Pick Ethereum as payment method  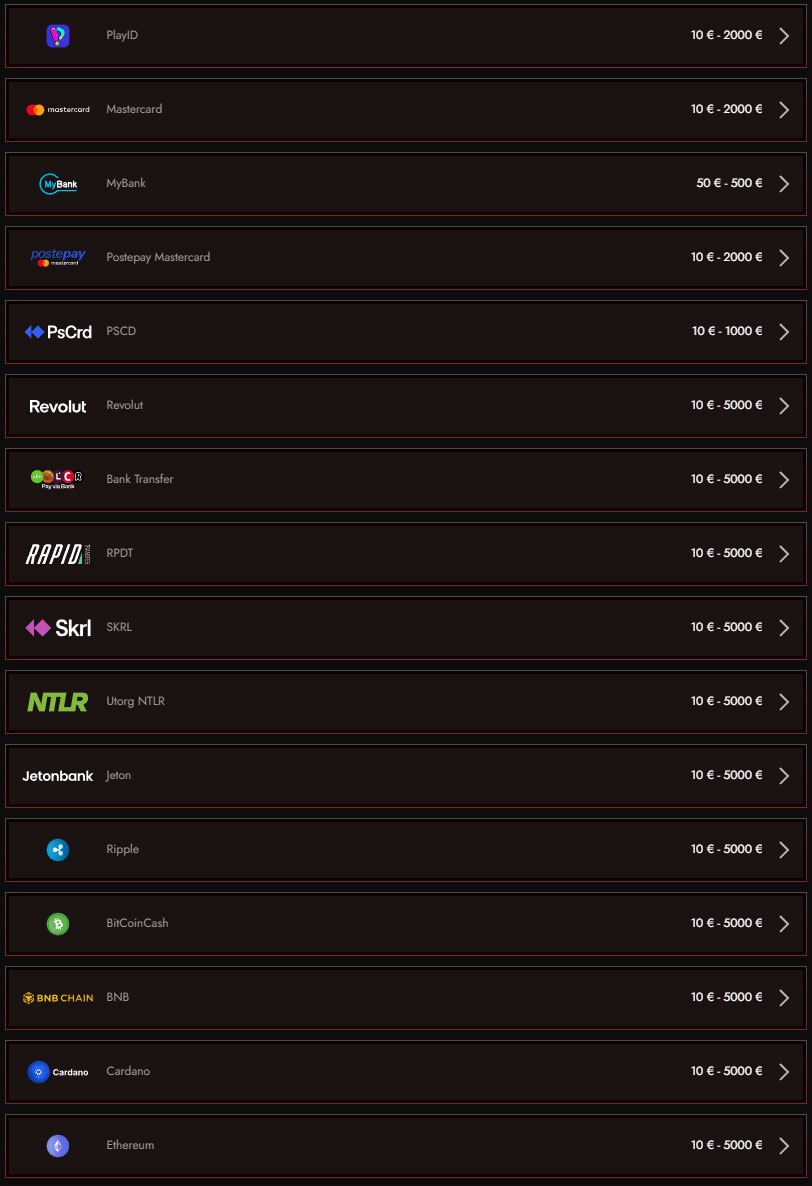tap(405, 1146)
